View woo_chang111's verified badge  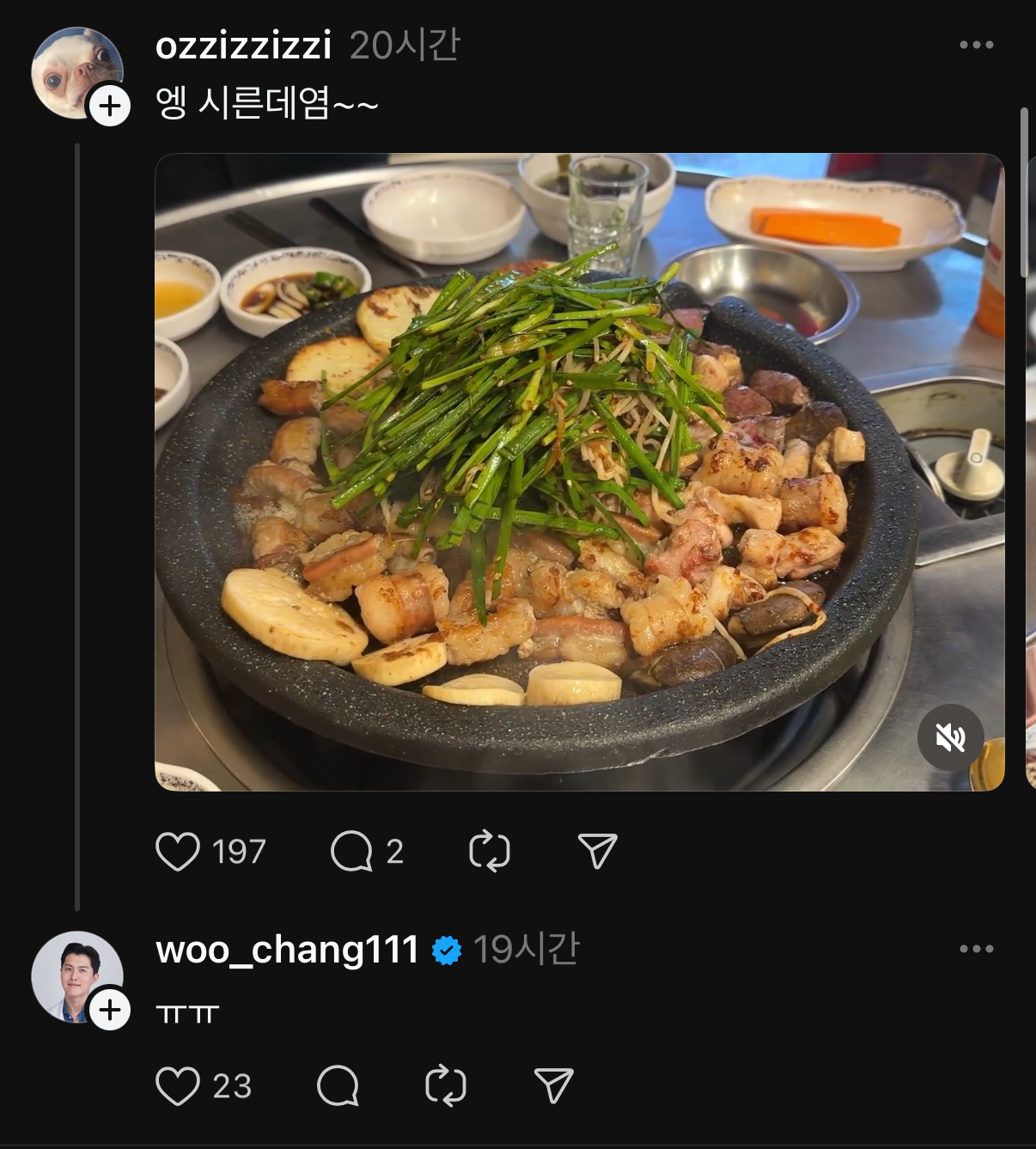click(448, 950)
